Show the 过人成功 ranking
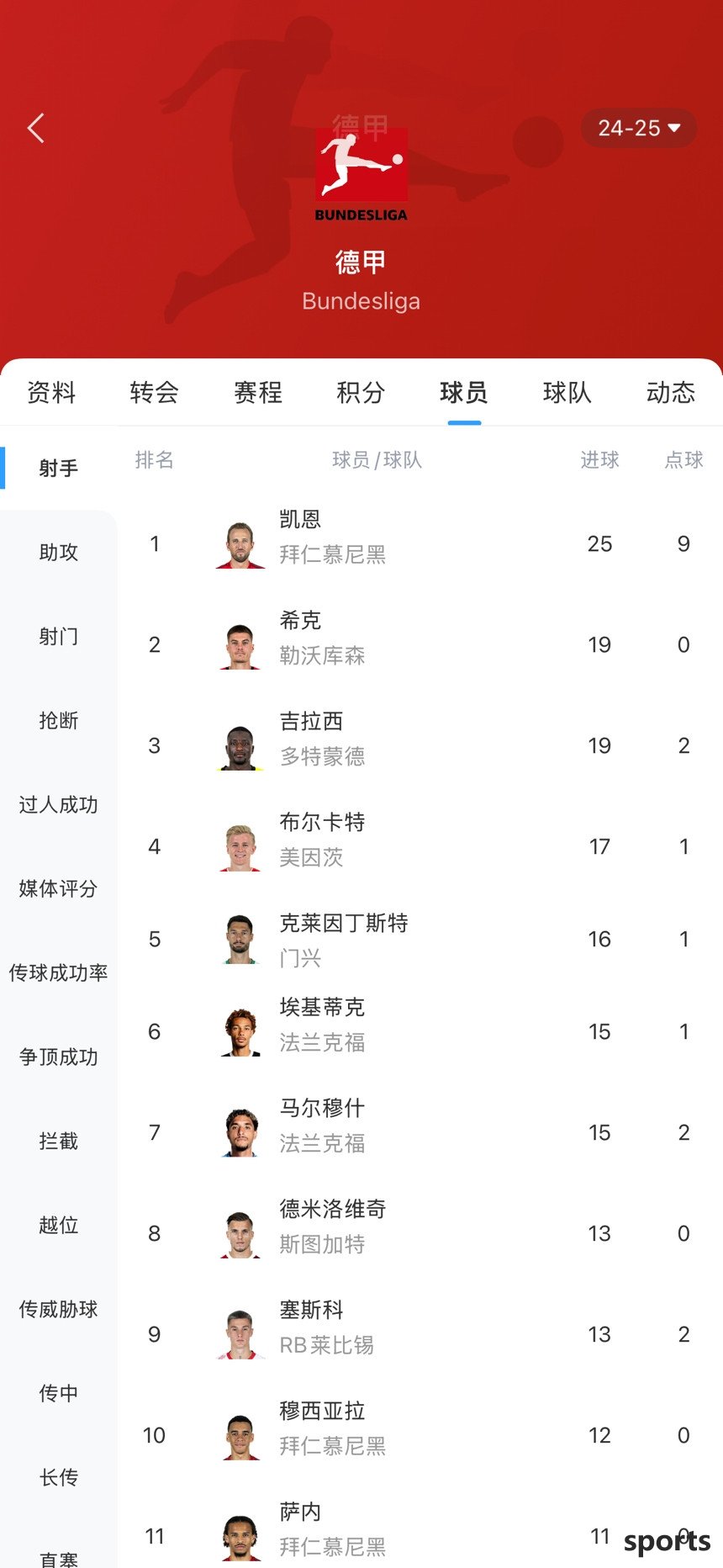Image resolution: width=723 pixels, height=1568 pixels. point(59,804)
